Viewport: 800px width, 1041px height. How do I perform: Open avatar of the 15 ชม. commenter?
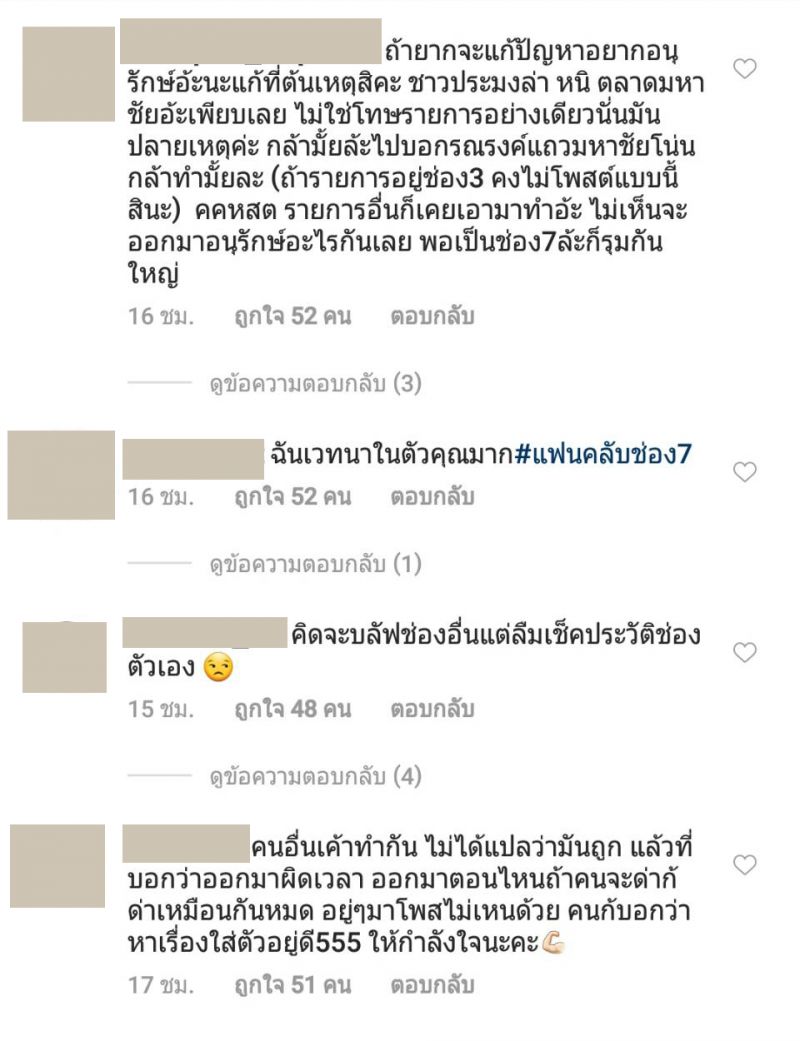click(64, 657)
